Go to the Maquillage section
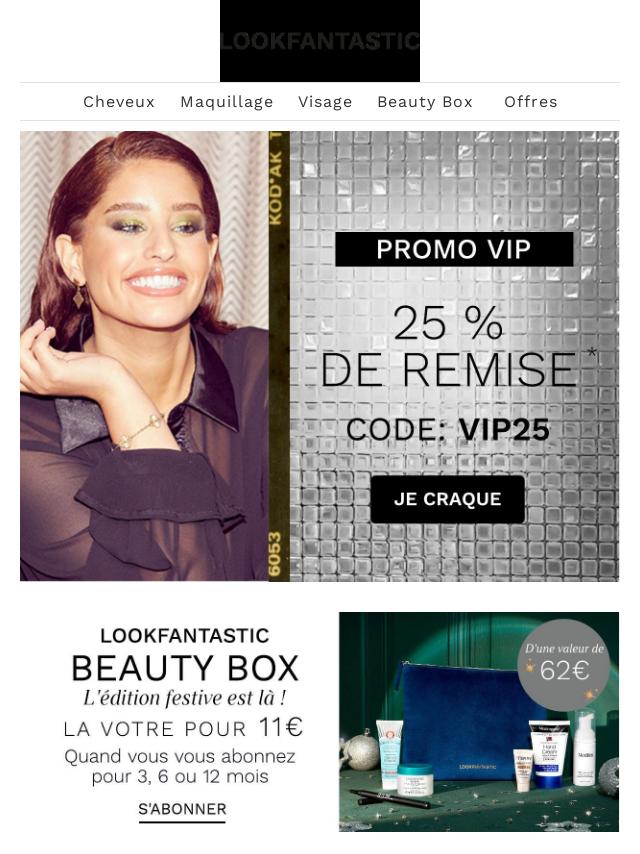Image resolution: width=640 pixels, height=854 pixels. click(x=227, y=102)
